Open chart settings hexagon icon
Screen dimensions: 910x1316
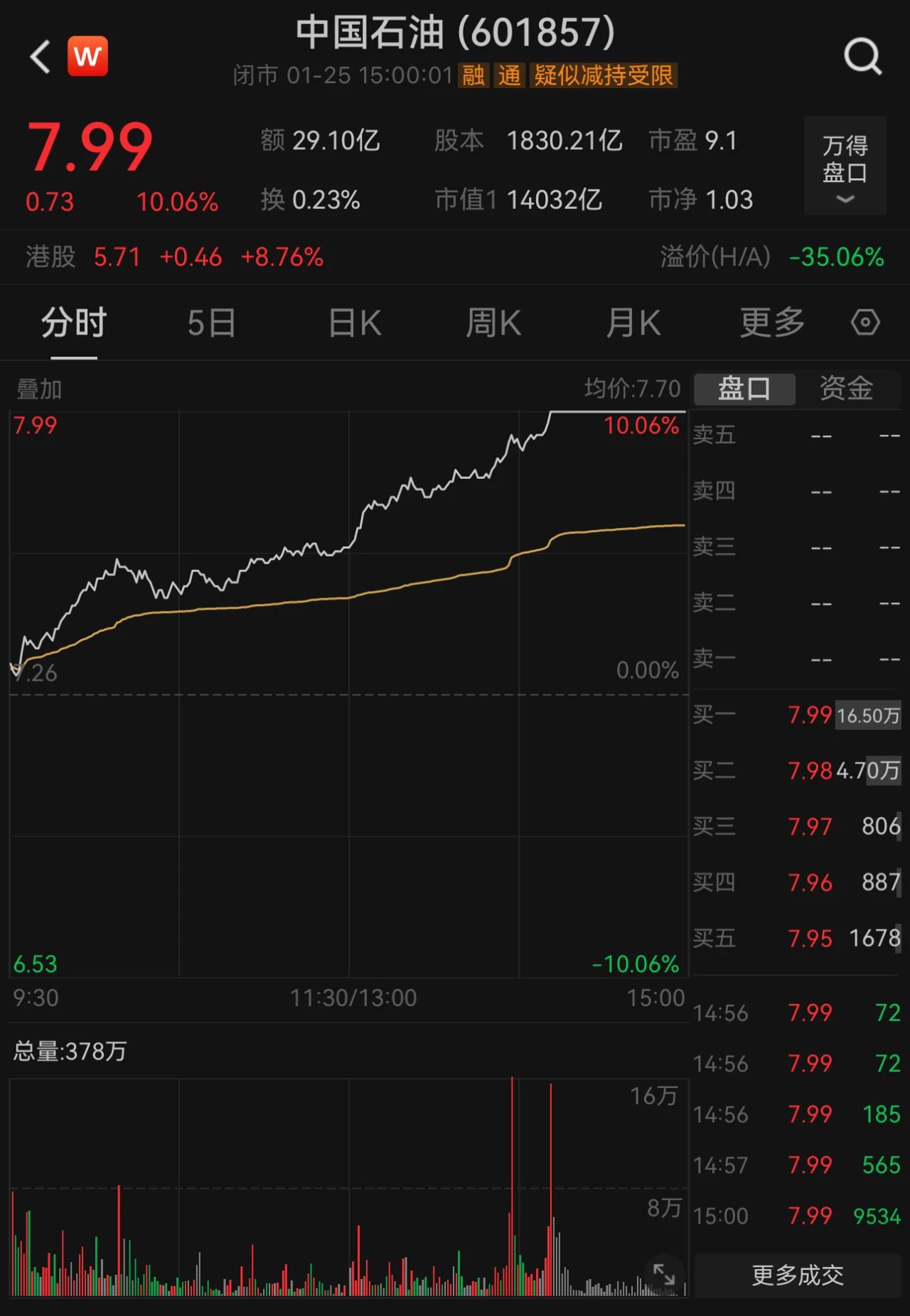(864, 323)
